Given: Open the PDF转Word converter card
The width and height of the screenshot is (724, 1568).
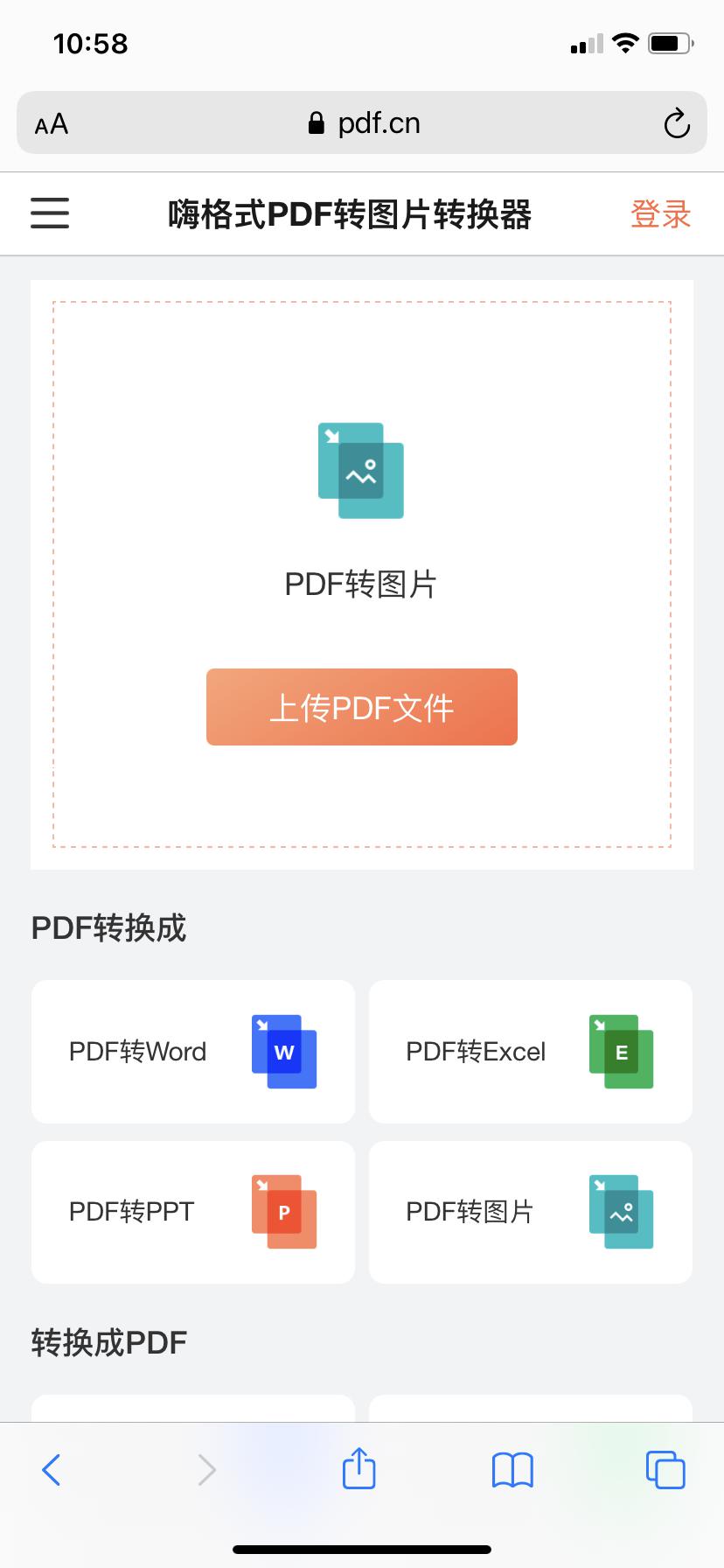Looking at the screenshot, I should [x=193, y=1051].
